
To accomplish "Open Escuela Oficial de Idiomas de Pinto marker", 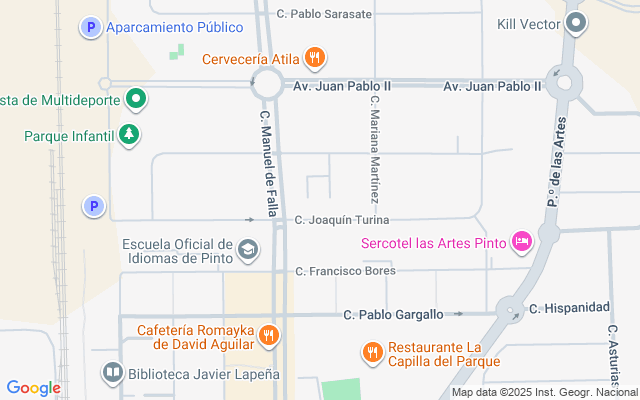I will (247, 249).
